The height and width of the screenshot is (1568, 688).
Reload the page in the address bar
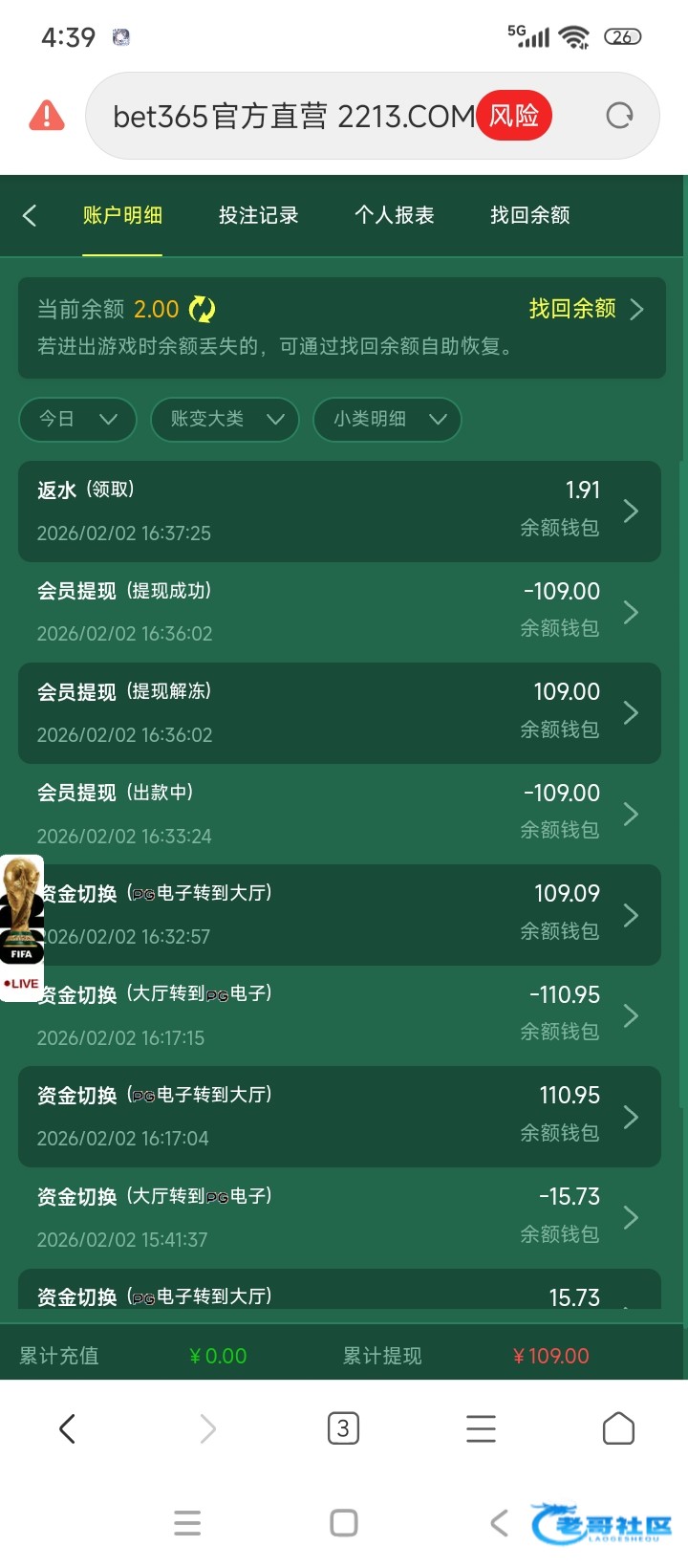coord(619,116)
